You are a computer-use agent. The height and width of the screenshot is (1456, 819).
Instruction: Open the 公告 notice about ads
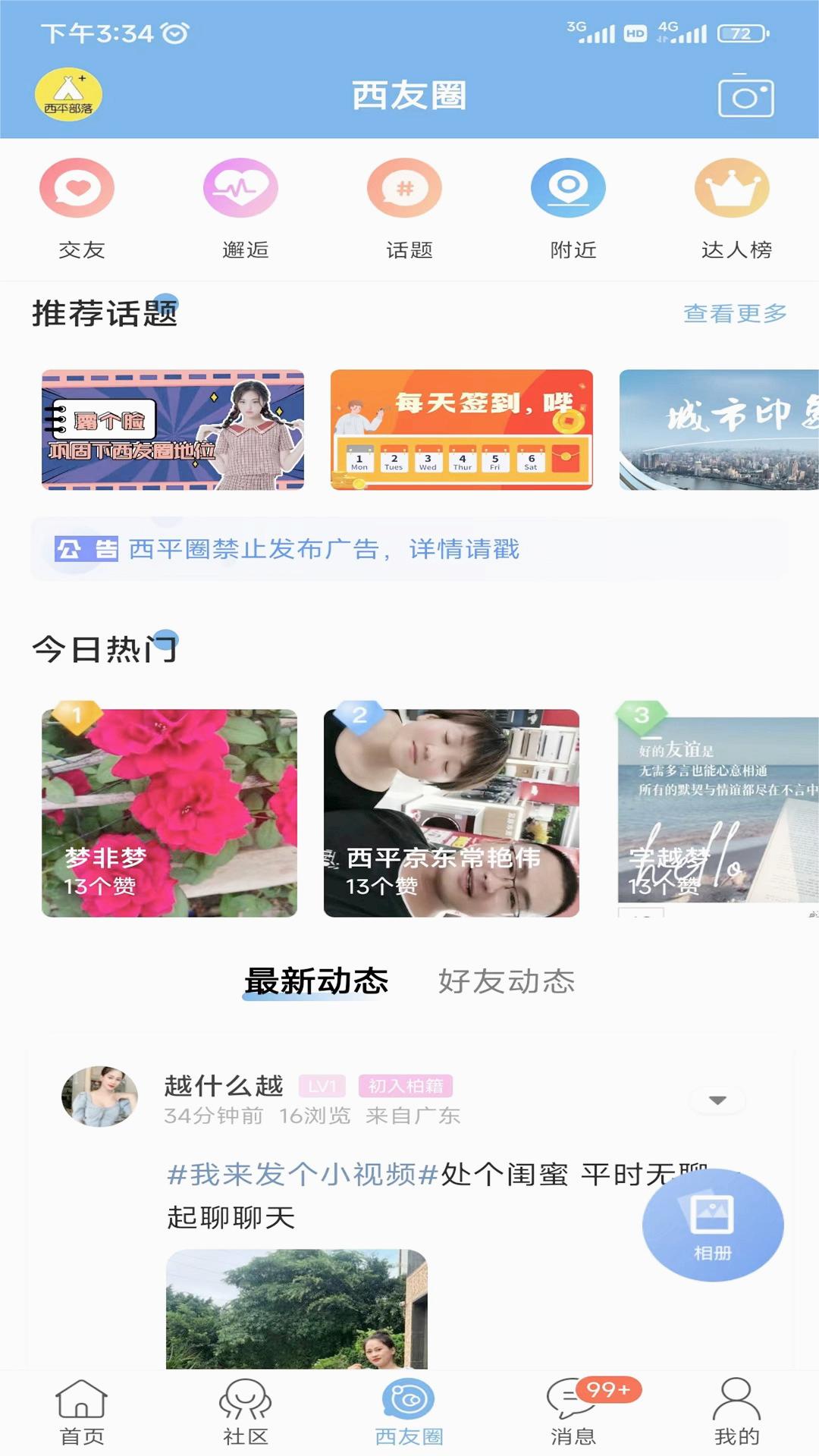click(326, 549)
